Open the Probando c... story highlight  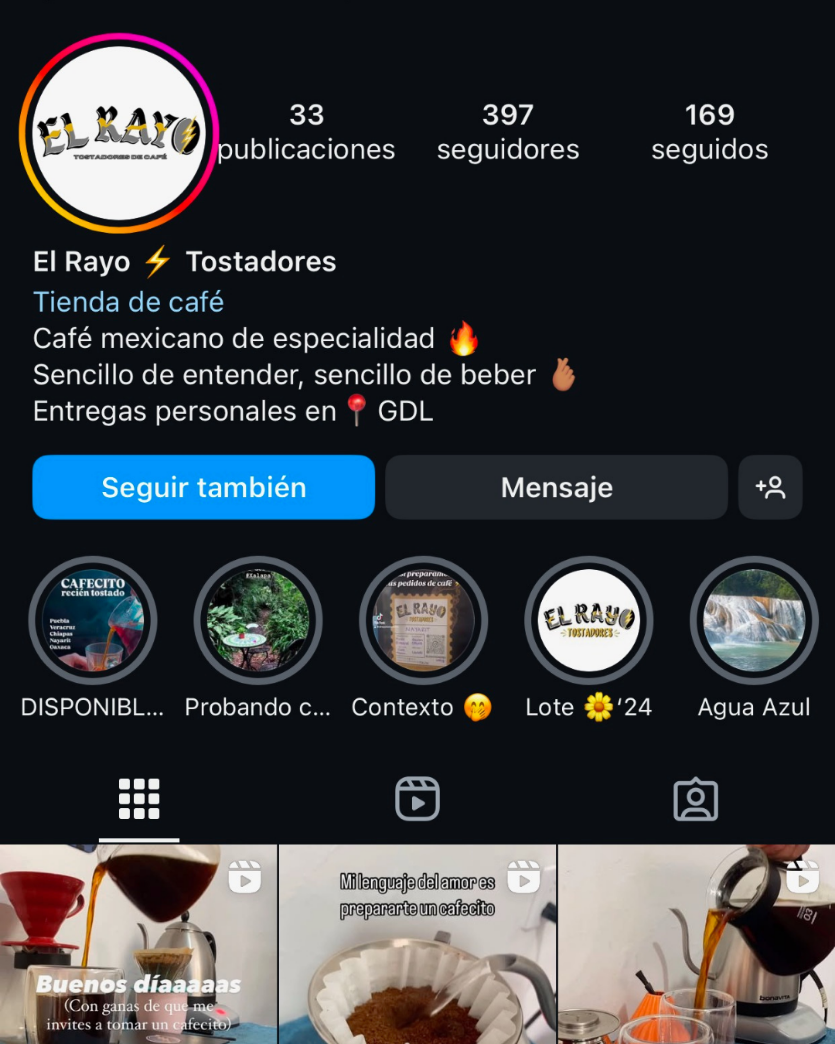tap(258, 621)
